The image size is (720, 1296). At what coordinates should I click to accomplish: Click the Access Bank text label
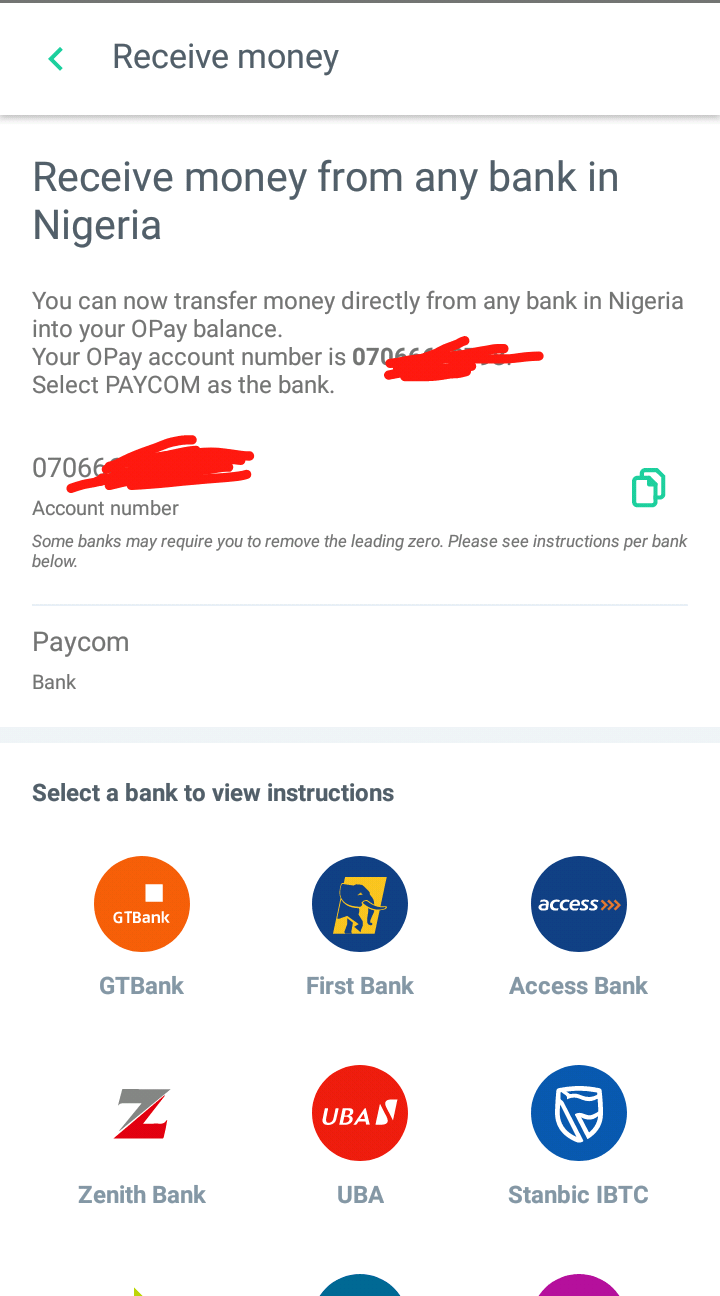click(578, 985)
